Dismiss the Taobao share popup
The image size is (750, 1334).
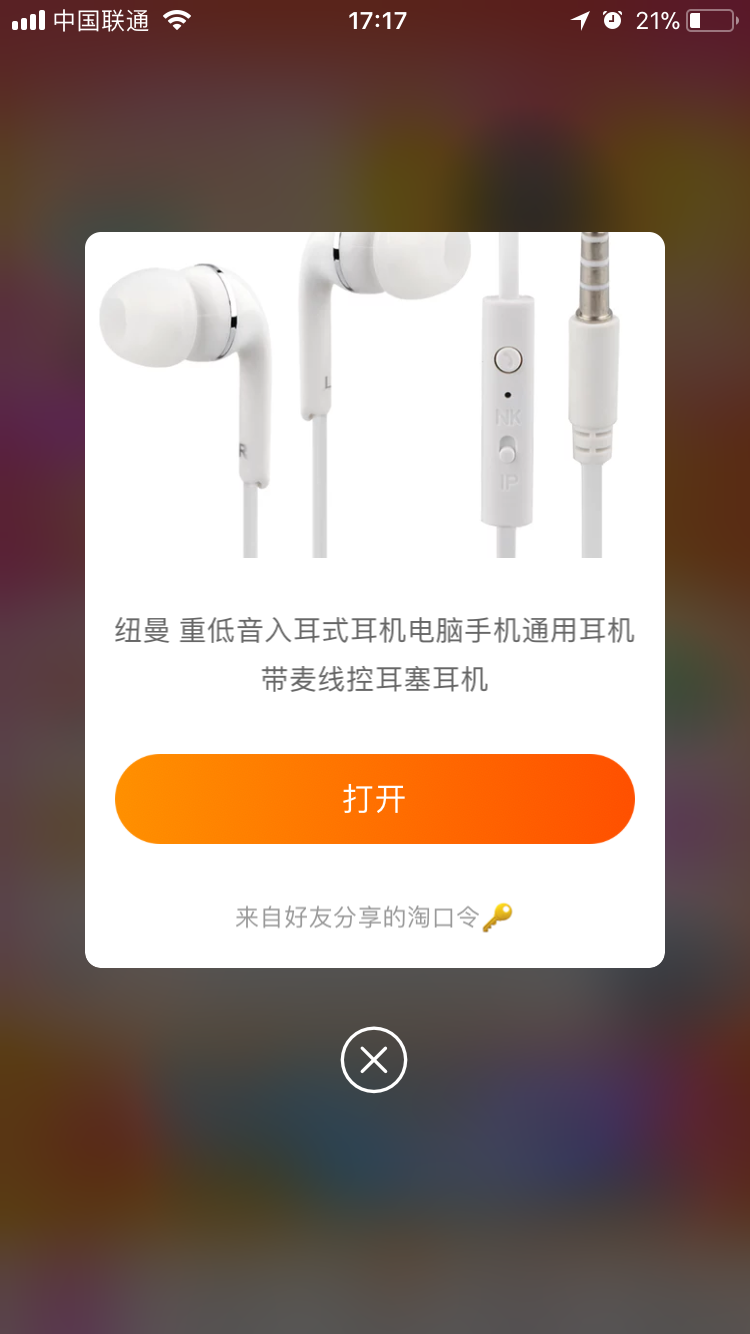pos(374,1059)
